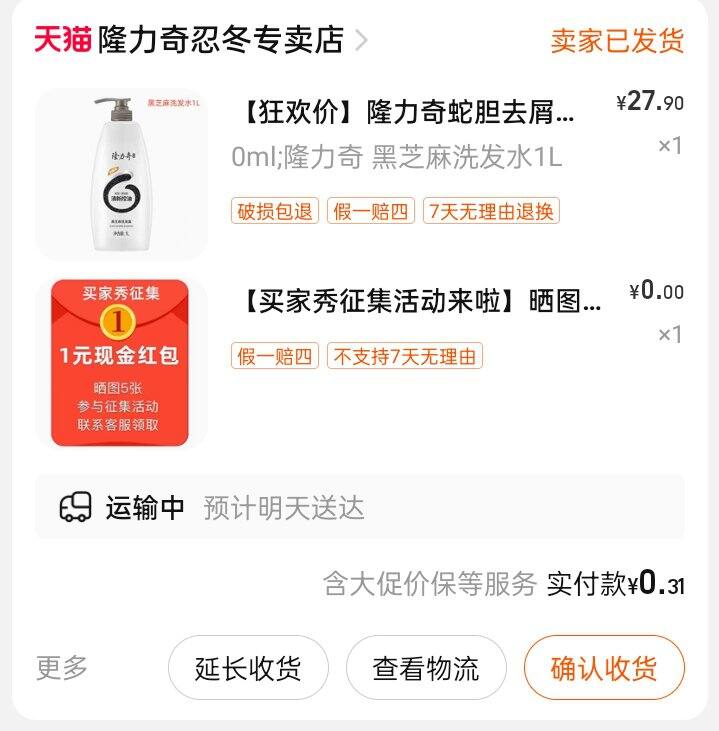
Task: Open the 隆力奇 shampoo product image
Action: click(121, 174)
